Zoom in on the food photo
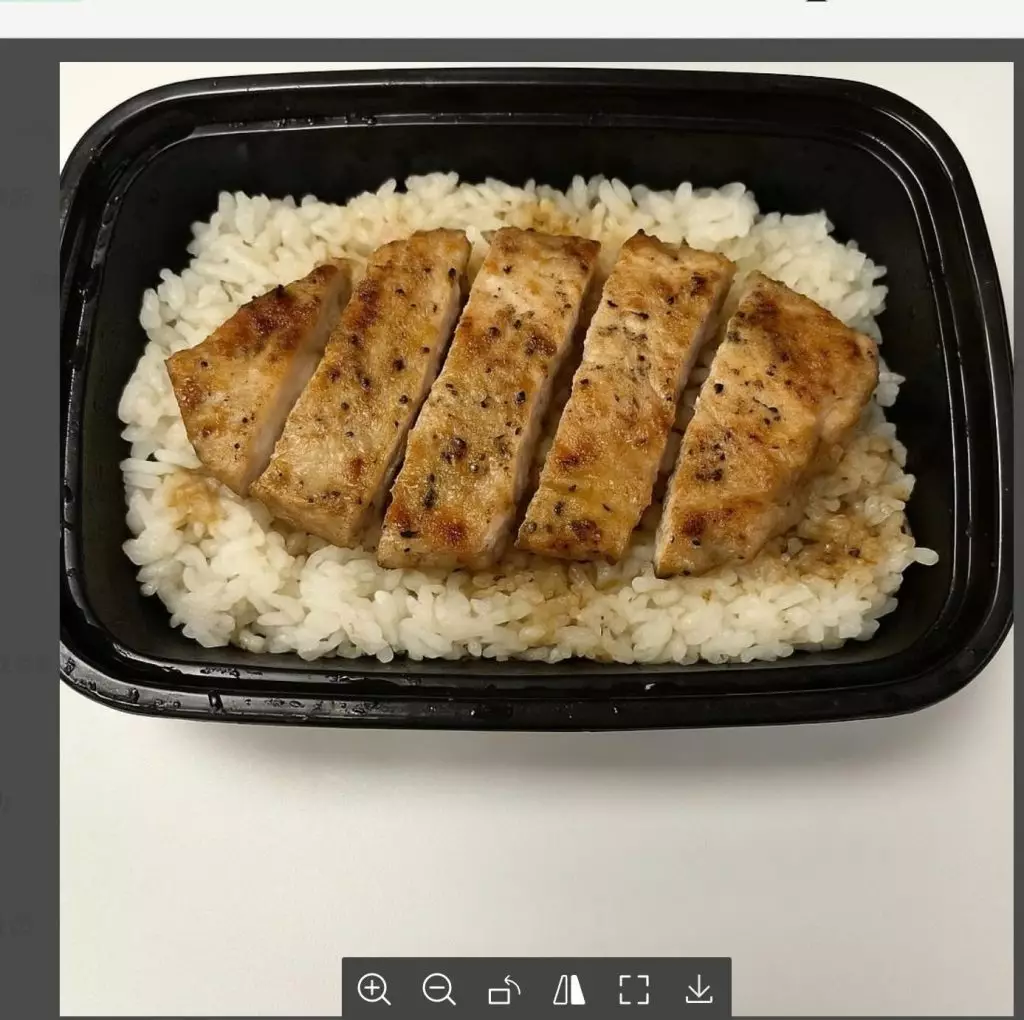The image size is (1024, 1020). tap(374, 989)
